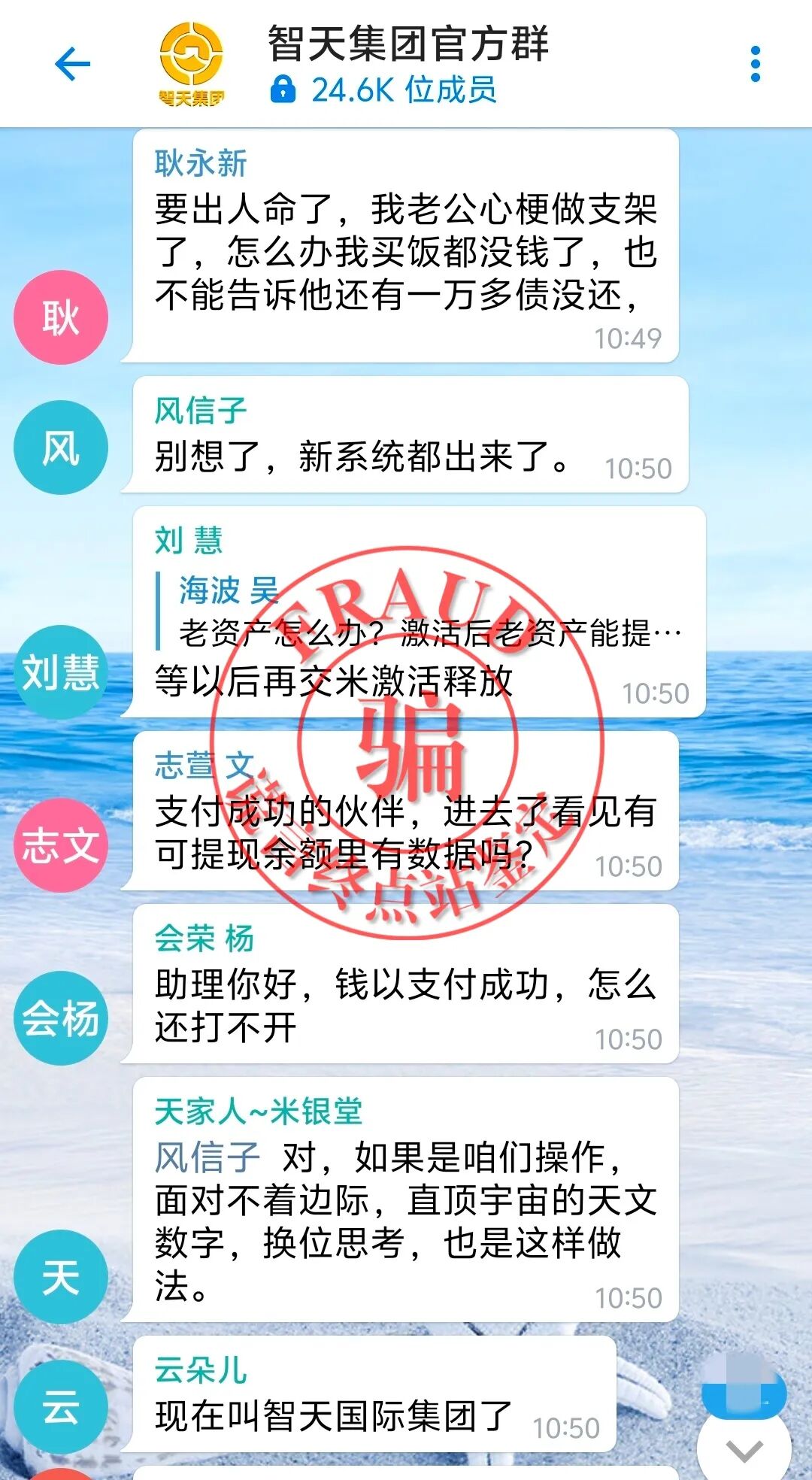
Task: Tap the 云 avatar beside 云朵儿's message
Action: 61,1406
